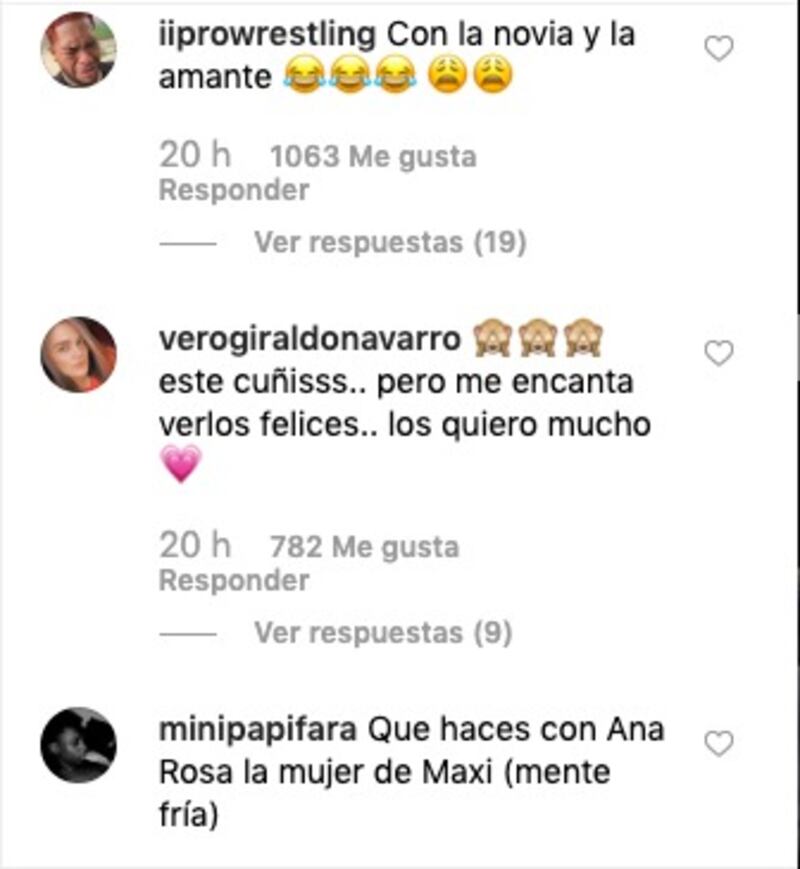Image resolution: width=800 pixels, height=869 pixels.
Task: Open the minipapifara username link
Action: click(258, 729)
